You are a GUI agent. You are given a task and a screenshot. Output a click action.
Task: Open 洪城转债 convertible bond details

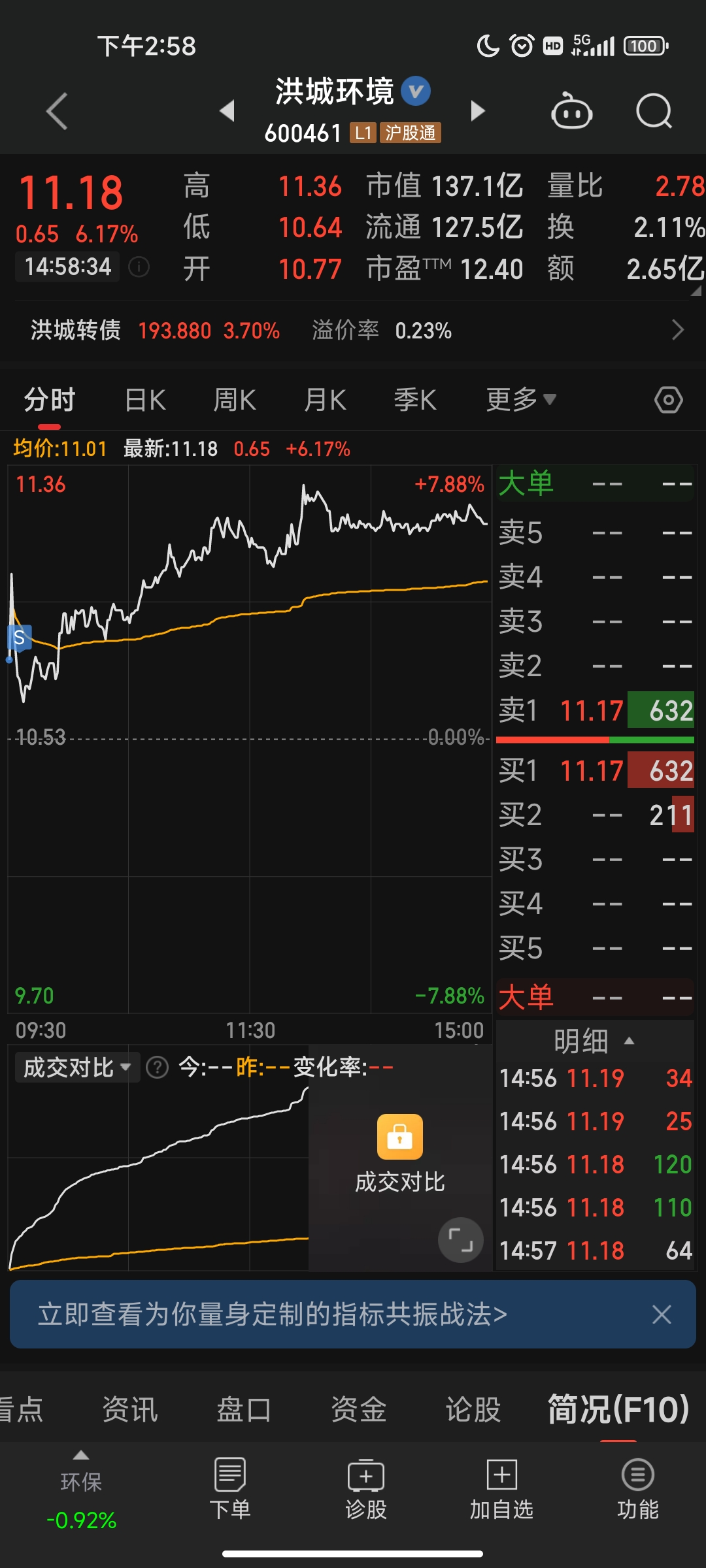pos(353,331)
